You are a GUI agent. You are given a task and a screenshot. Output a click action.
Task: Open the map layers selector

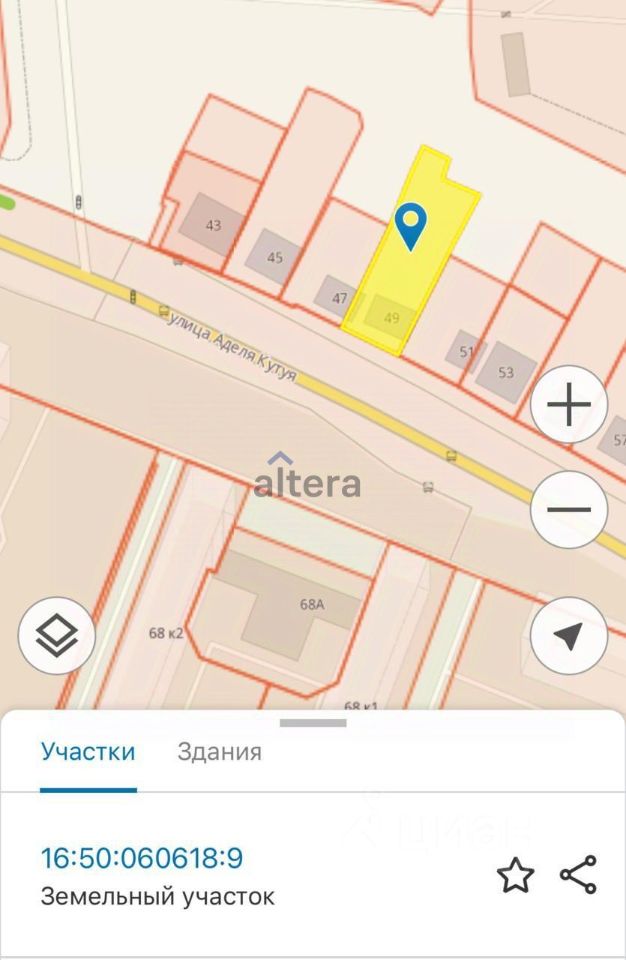click(57, 635)
